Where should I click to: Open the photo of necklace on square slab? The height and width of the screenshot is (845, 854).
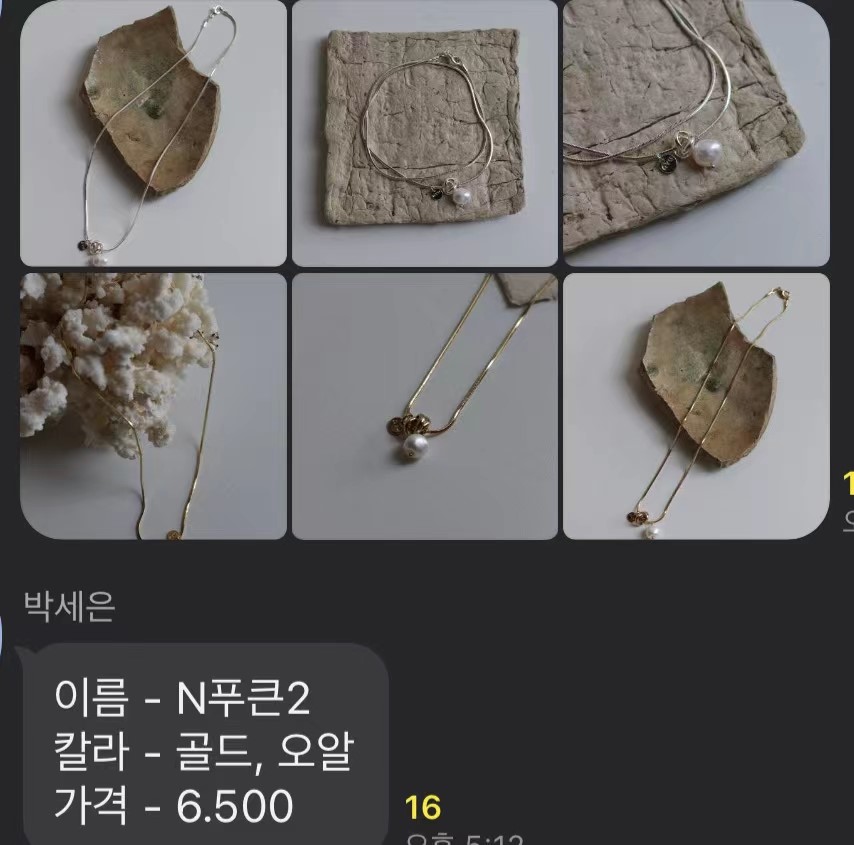click(x=424, y=133)
